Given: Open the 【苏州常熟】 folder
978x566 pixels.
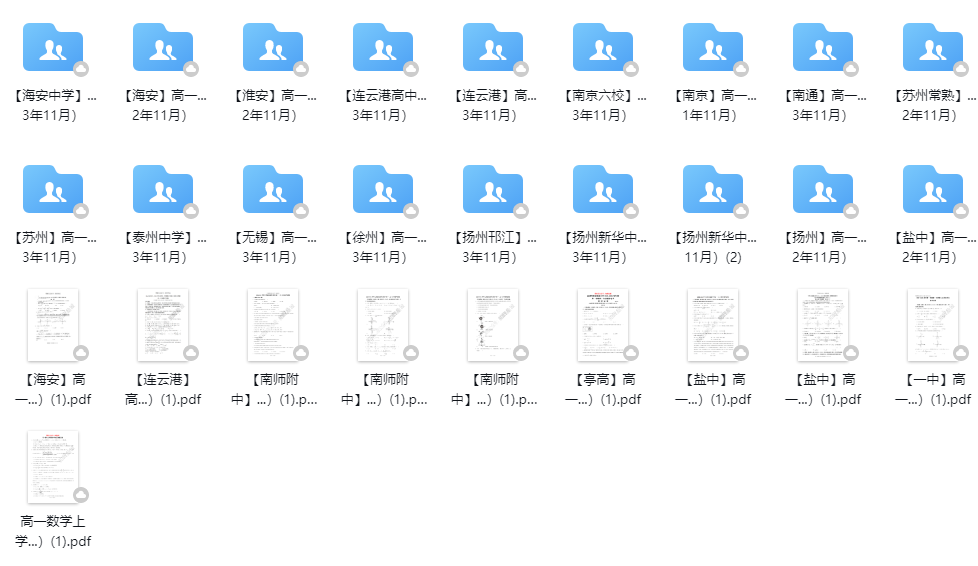Looking at the screenshot, I should (932, 47).
